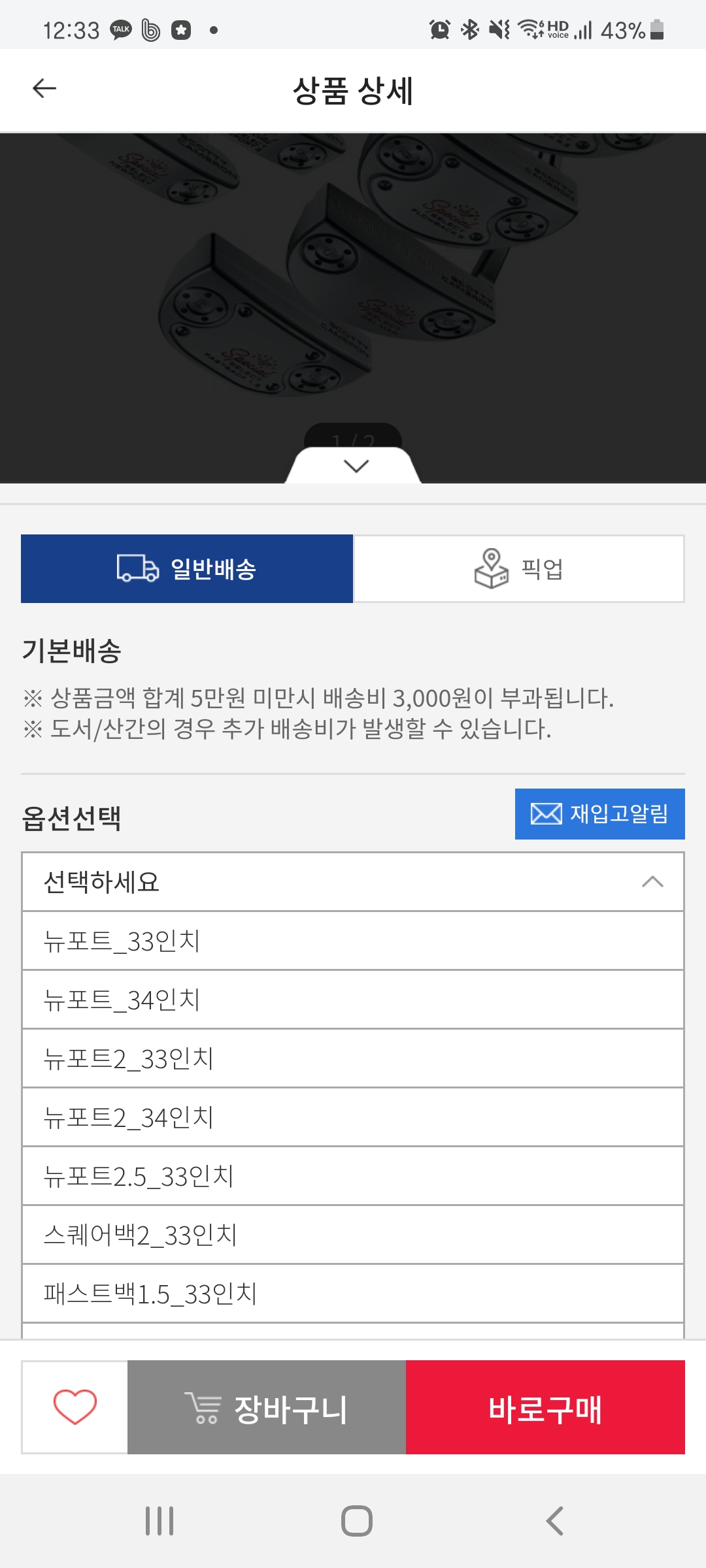Pick the 뉴포트2_34인치 option
This screenshot has width=706, height=1568.
tap(353, 1118)
